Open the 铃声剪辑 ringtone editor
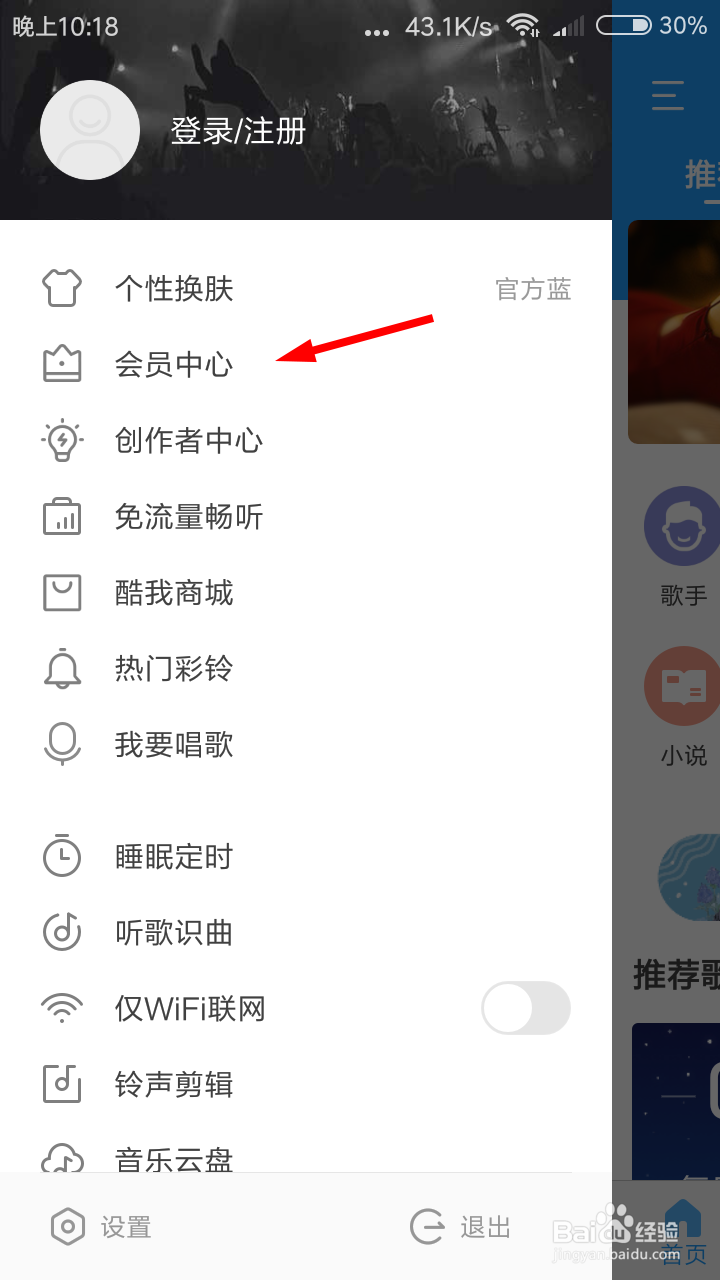 (x=174, y=1084)
